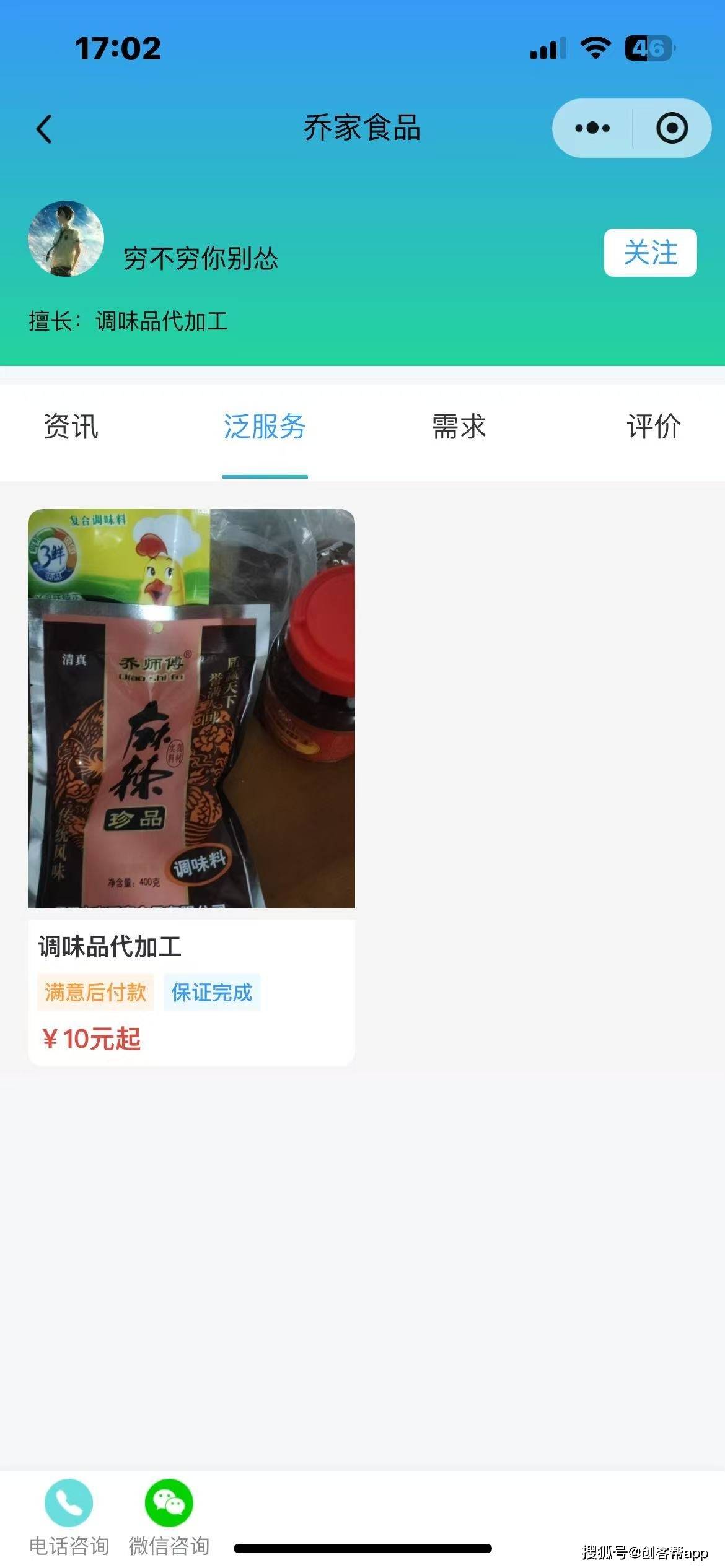Open the mini program's three-dot menu
This screenshot has height=1568, width=725.
click(x=592, y=128)
